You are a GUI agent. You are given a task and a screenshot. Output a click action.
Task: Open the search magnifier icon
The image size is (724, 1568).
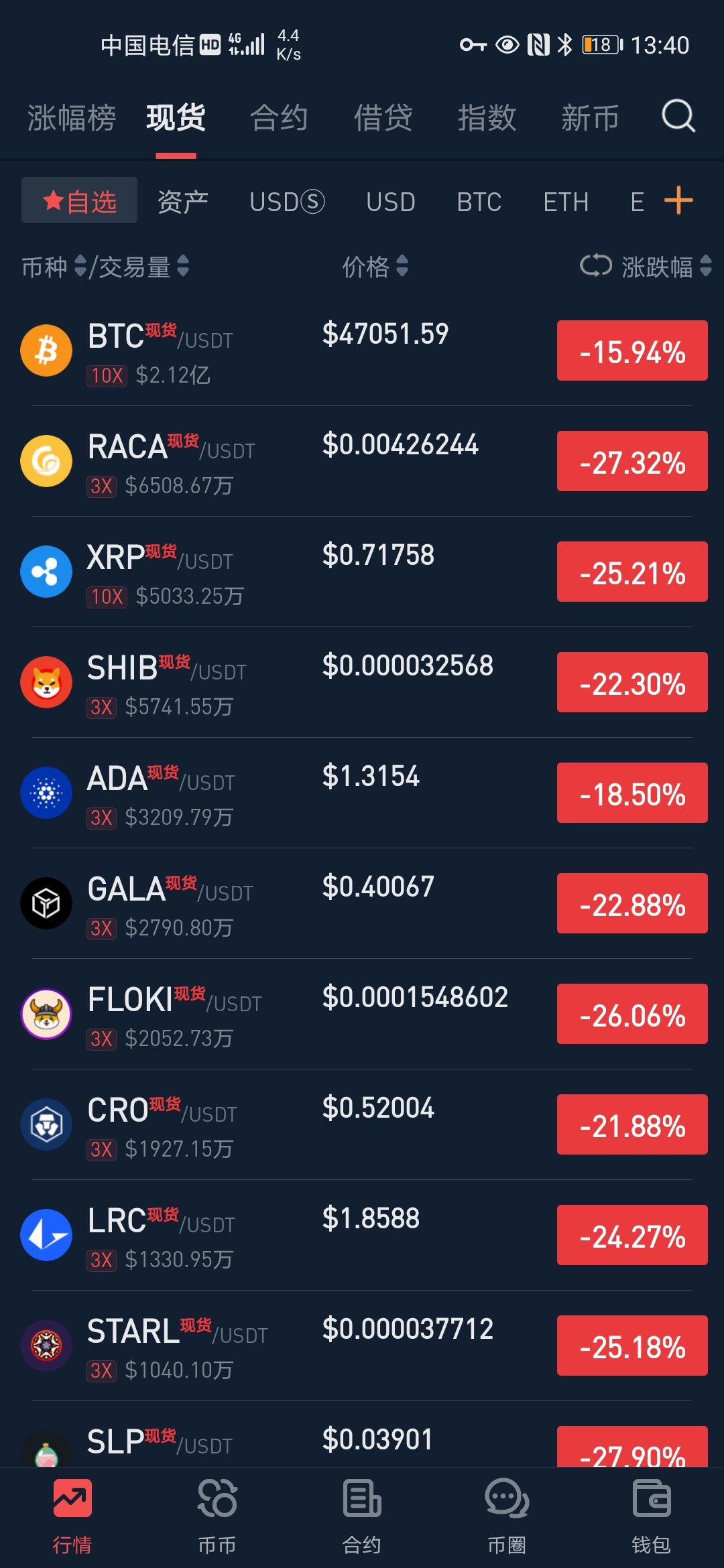coord(678,117)
